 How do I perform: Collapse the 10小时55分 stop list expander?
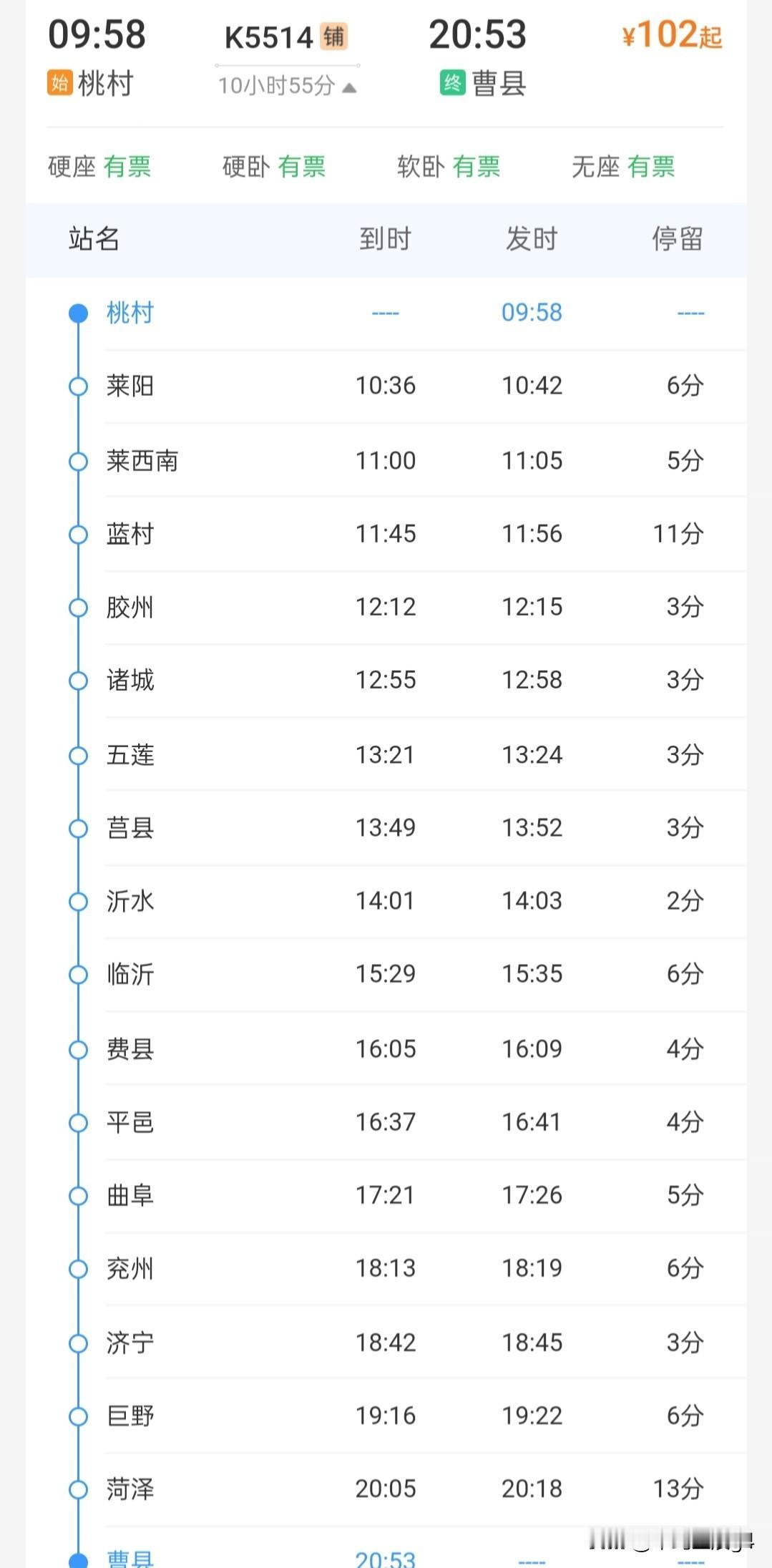[x=287, y=86]
